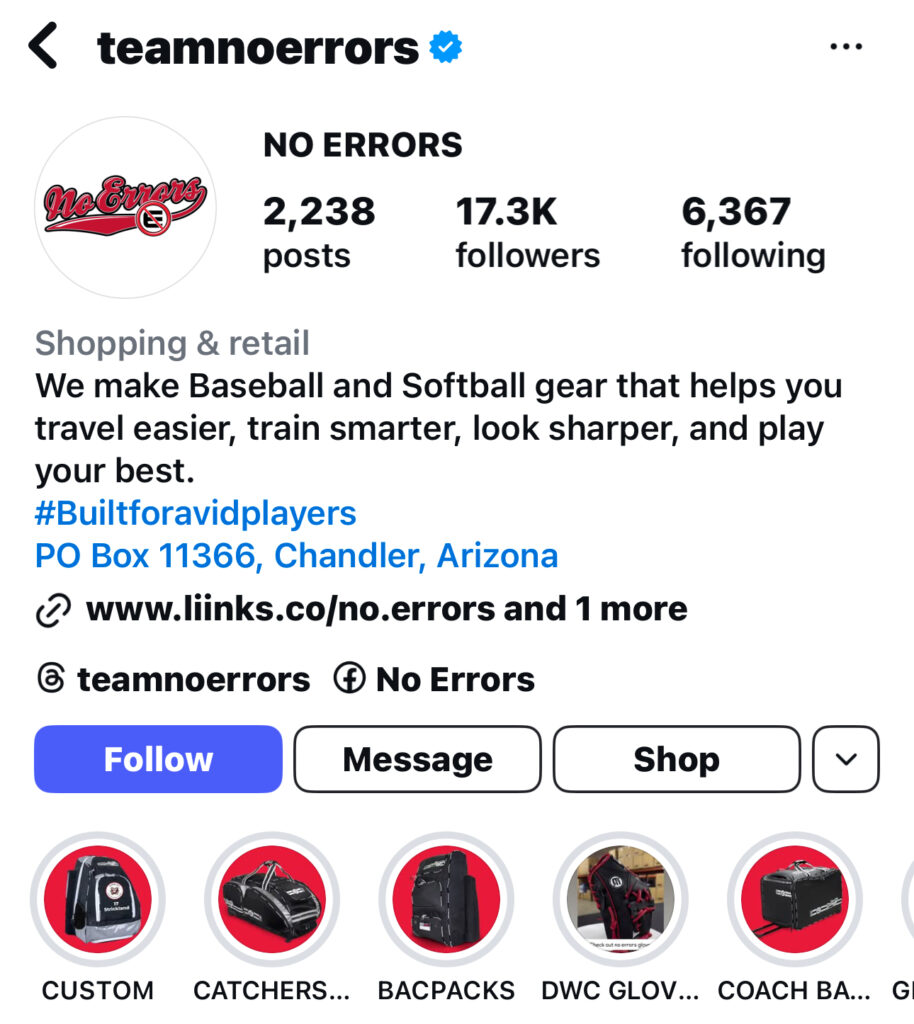This screenshot has height=1024, width=914.
Task: Message the No Errors account
Action: click(417, 759)
